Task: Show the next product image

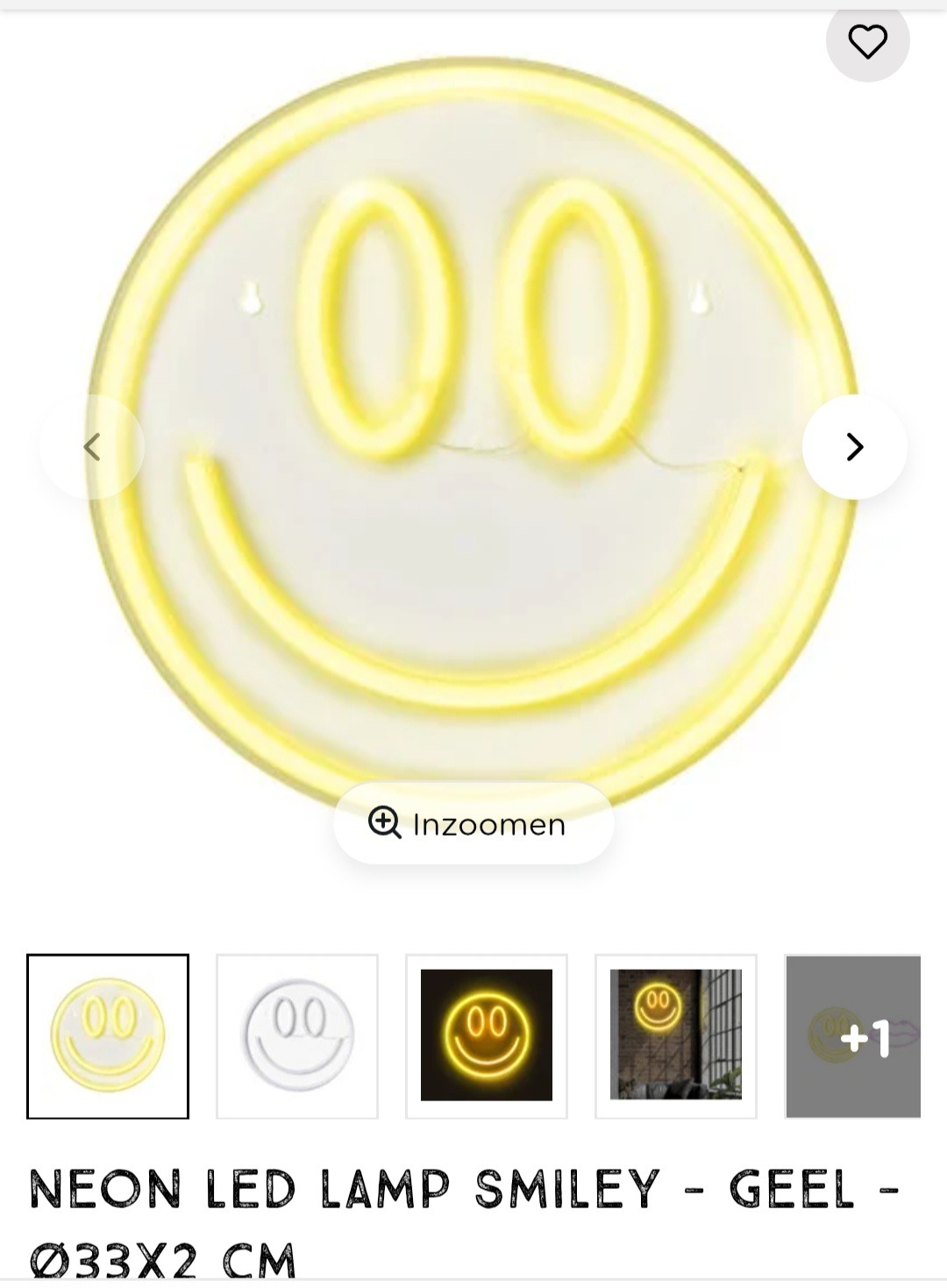Action: coord(854,447)
